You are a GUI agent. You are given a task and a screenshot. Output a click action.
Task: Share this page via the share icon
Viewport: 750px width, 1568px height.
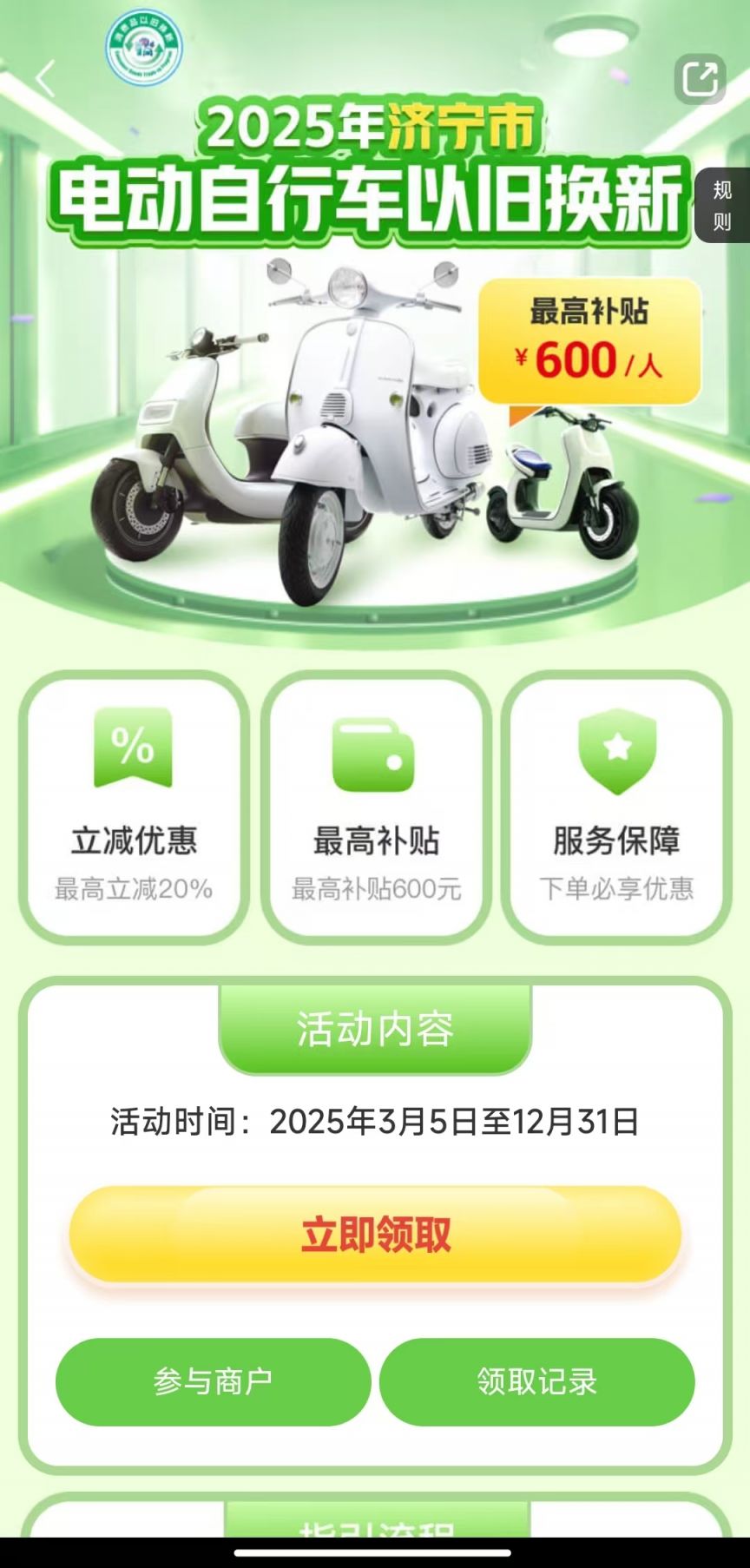pos(700,79)
